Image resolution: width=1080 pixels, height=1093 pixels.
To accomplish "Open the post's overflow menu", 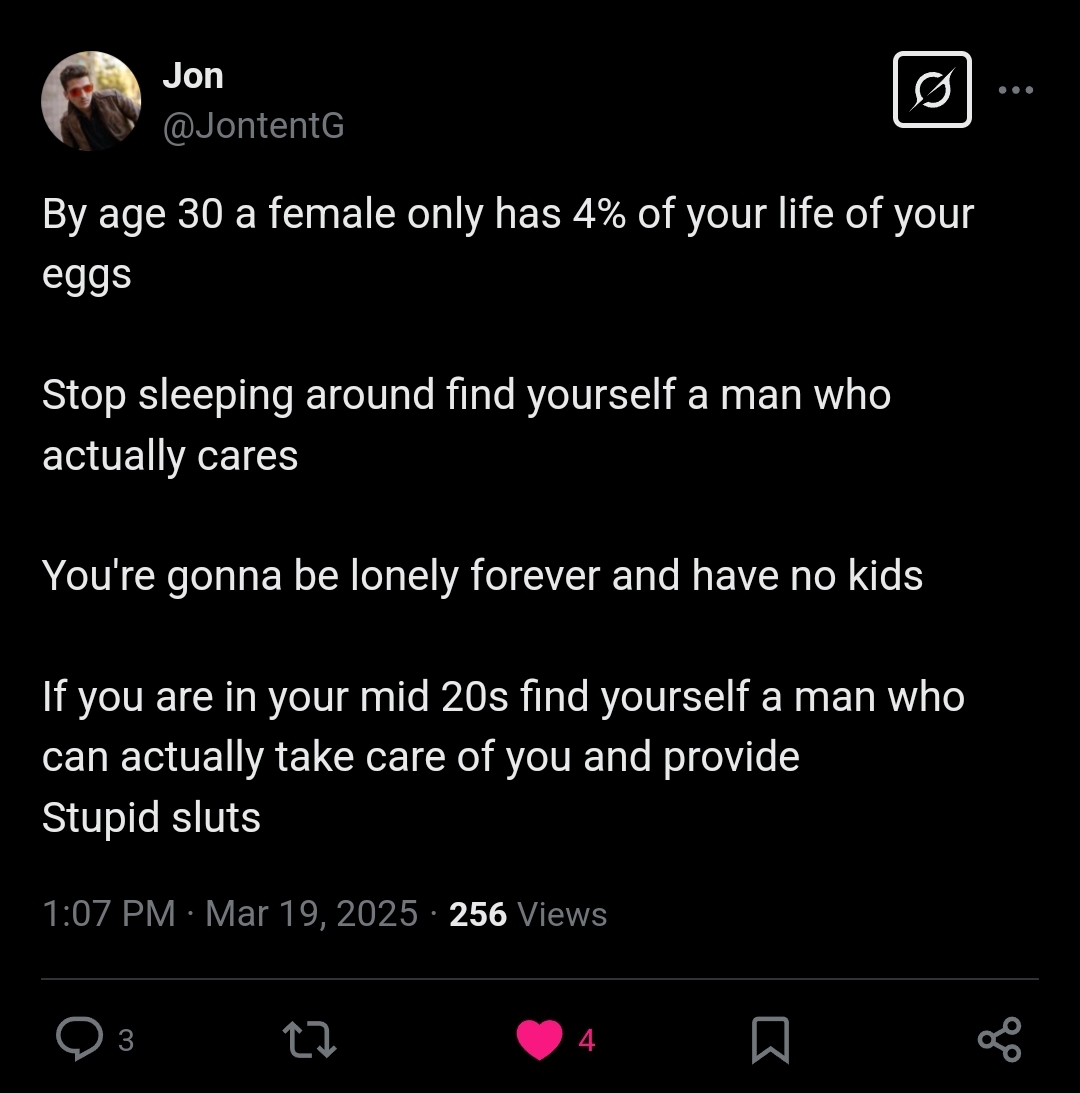I will point(1015,90).
